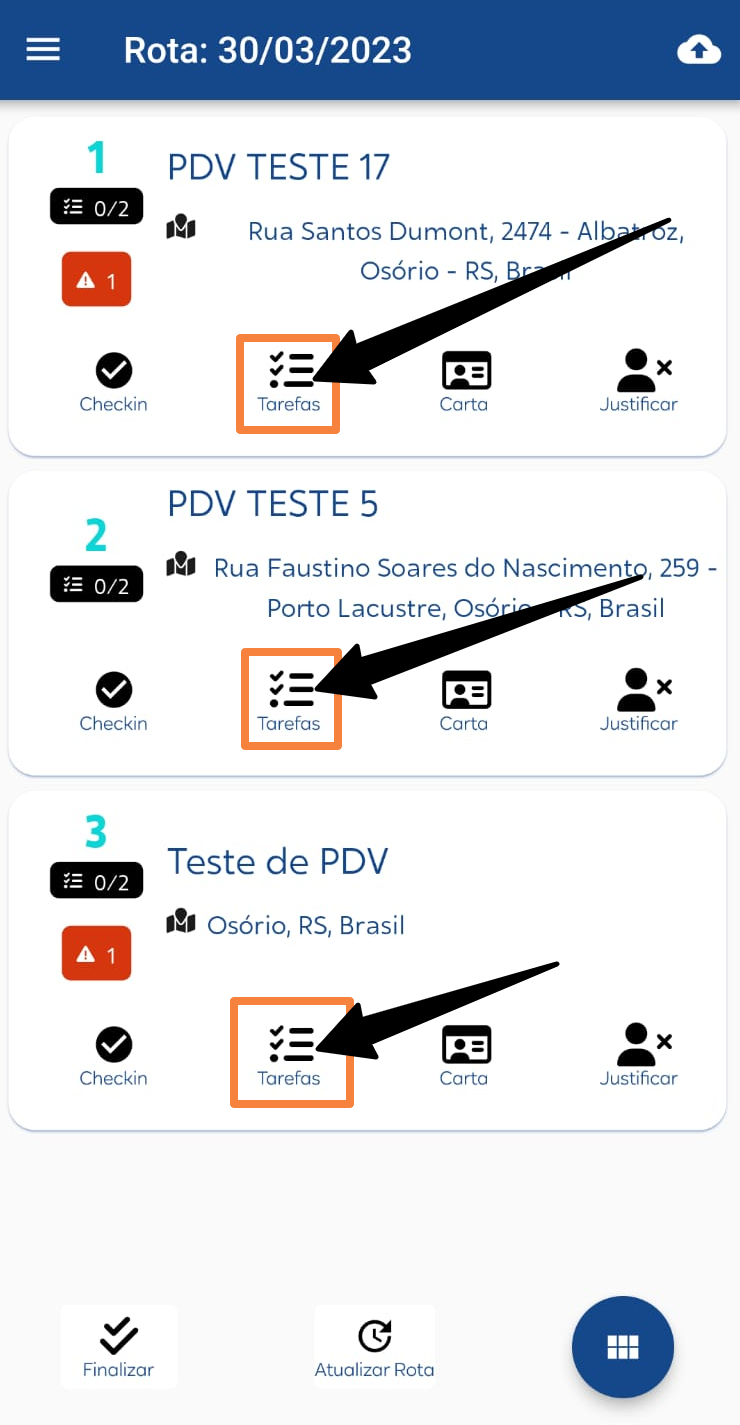Open Tarefas for PDV TESTE 17
The width and height of the screenshot is (740, 1425).
tap(289, 383)
